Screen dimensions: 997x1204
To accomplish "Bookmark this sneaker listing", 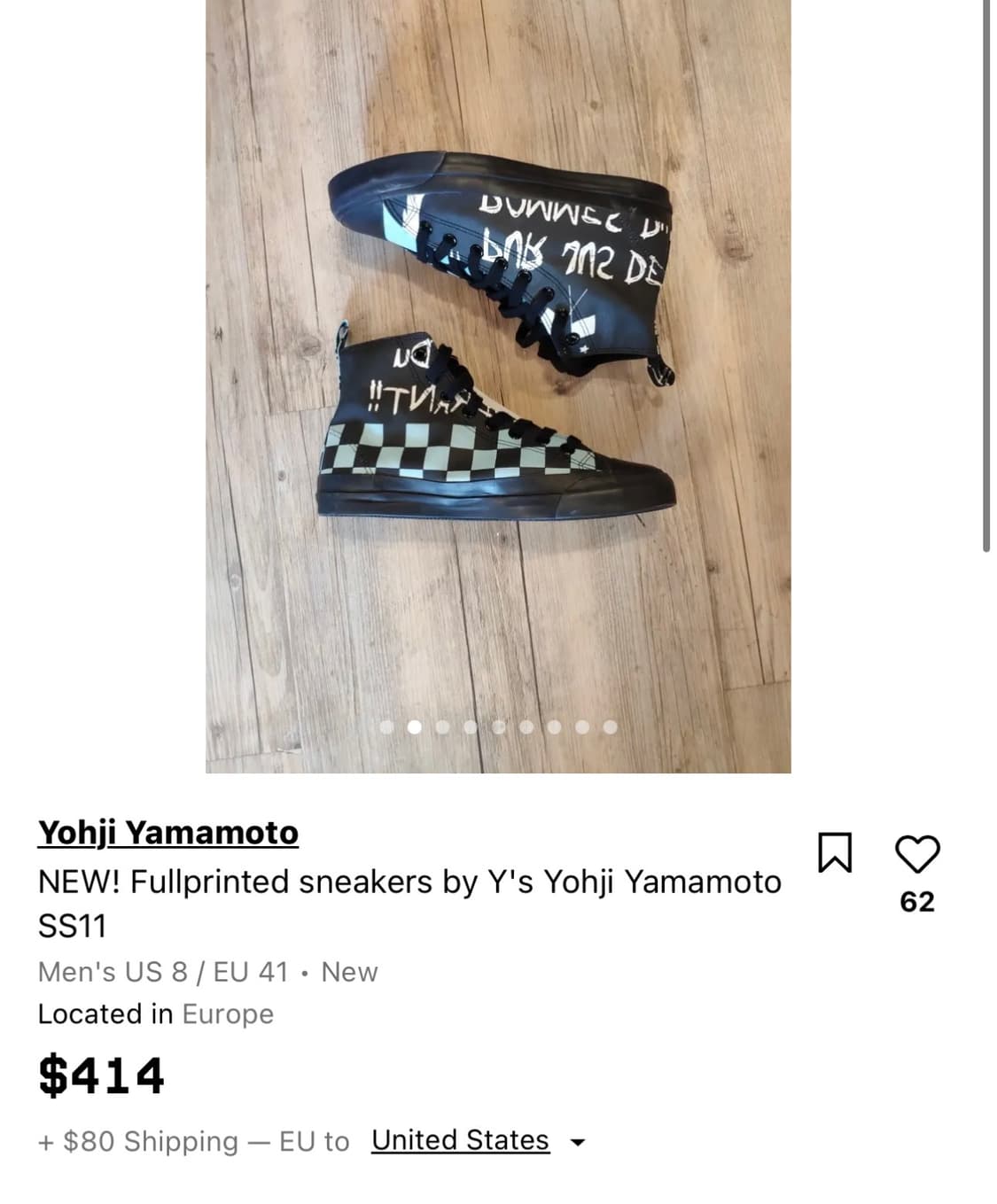I will click(x=834, y=852).
